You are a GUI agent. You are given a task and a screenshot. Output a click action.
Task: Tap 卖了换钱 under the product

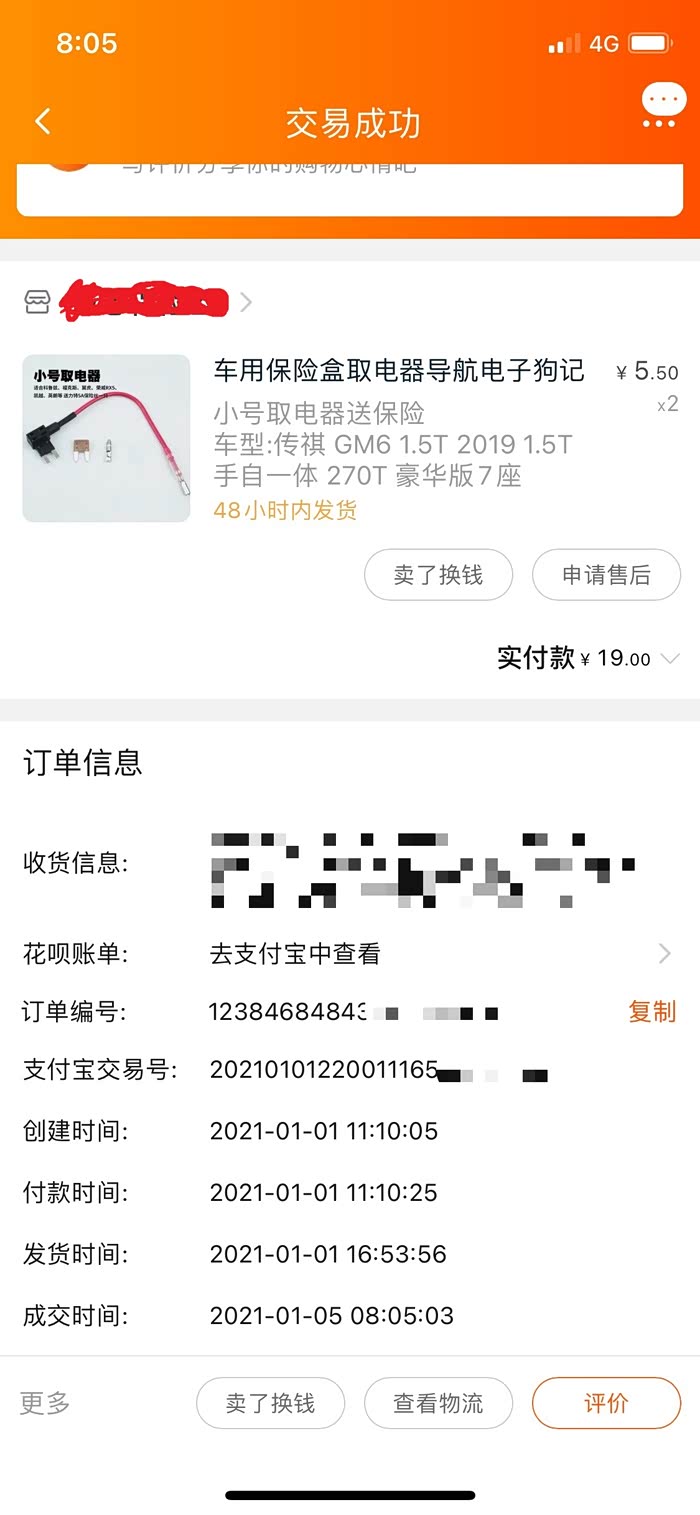click(438, 574)
